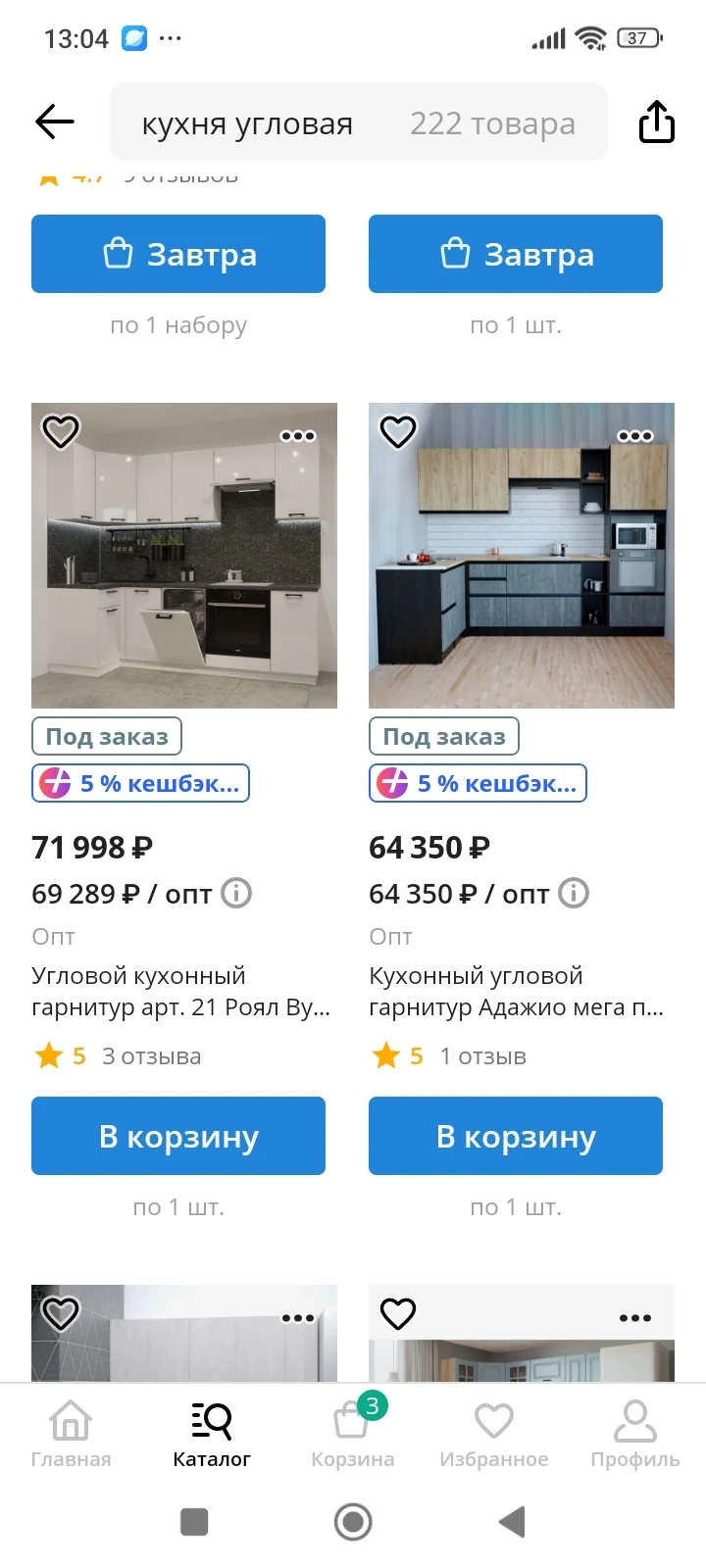Add Адажио мега kitchen to favorites
The height and width of the screenshot is (1568, 706).
coord(398,431)
